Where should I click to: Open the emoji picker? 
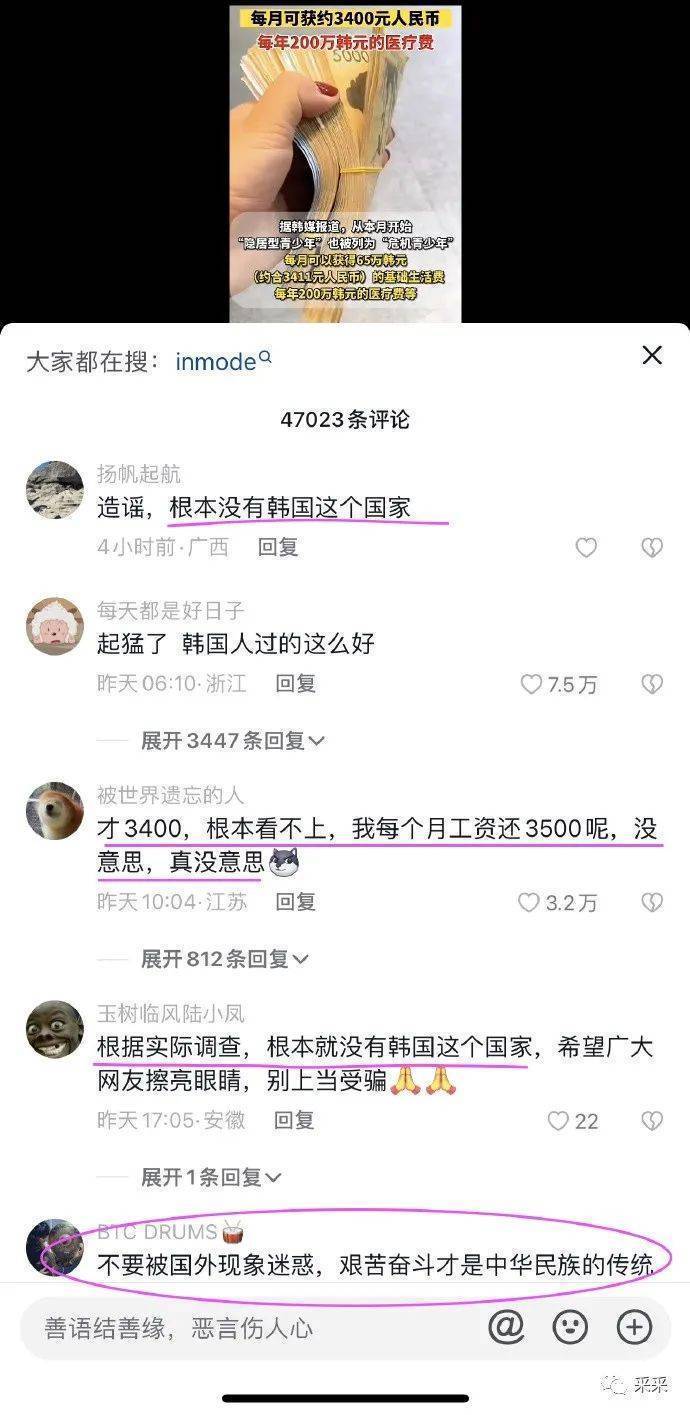pyautogui.click(x=570, y=1327)
